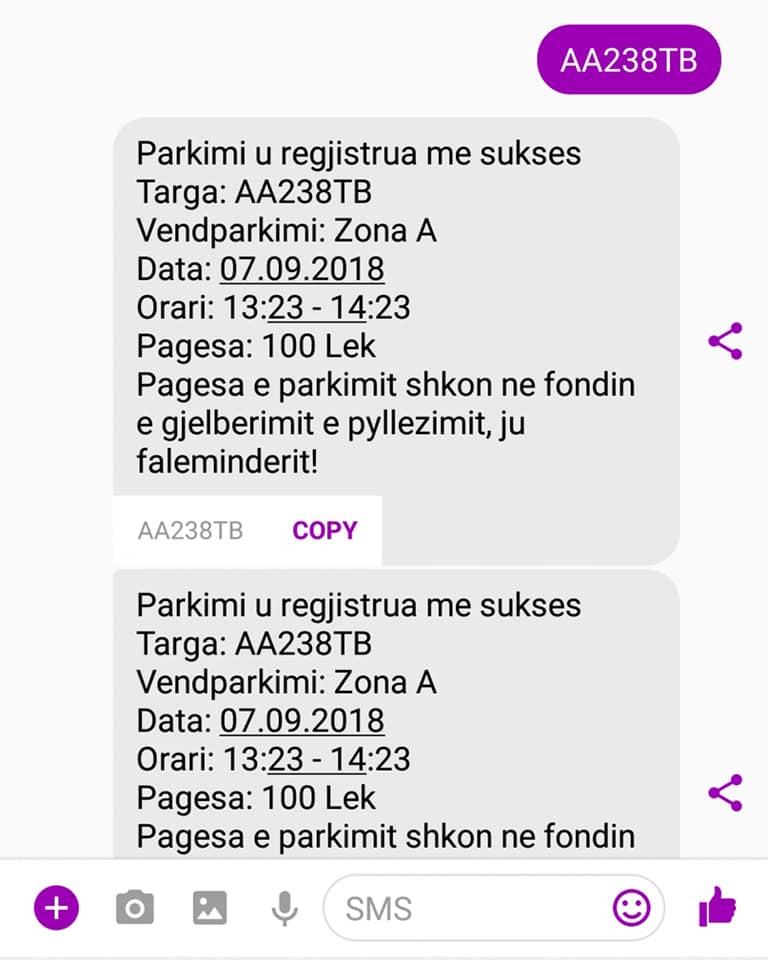Send a thumbs-up like

pos(717,908)
